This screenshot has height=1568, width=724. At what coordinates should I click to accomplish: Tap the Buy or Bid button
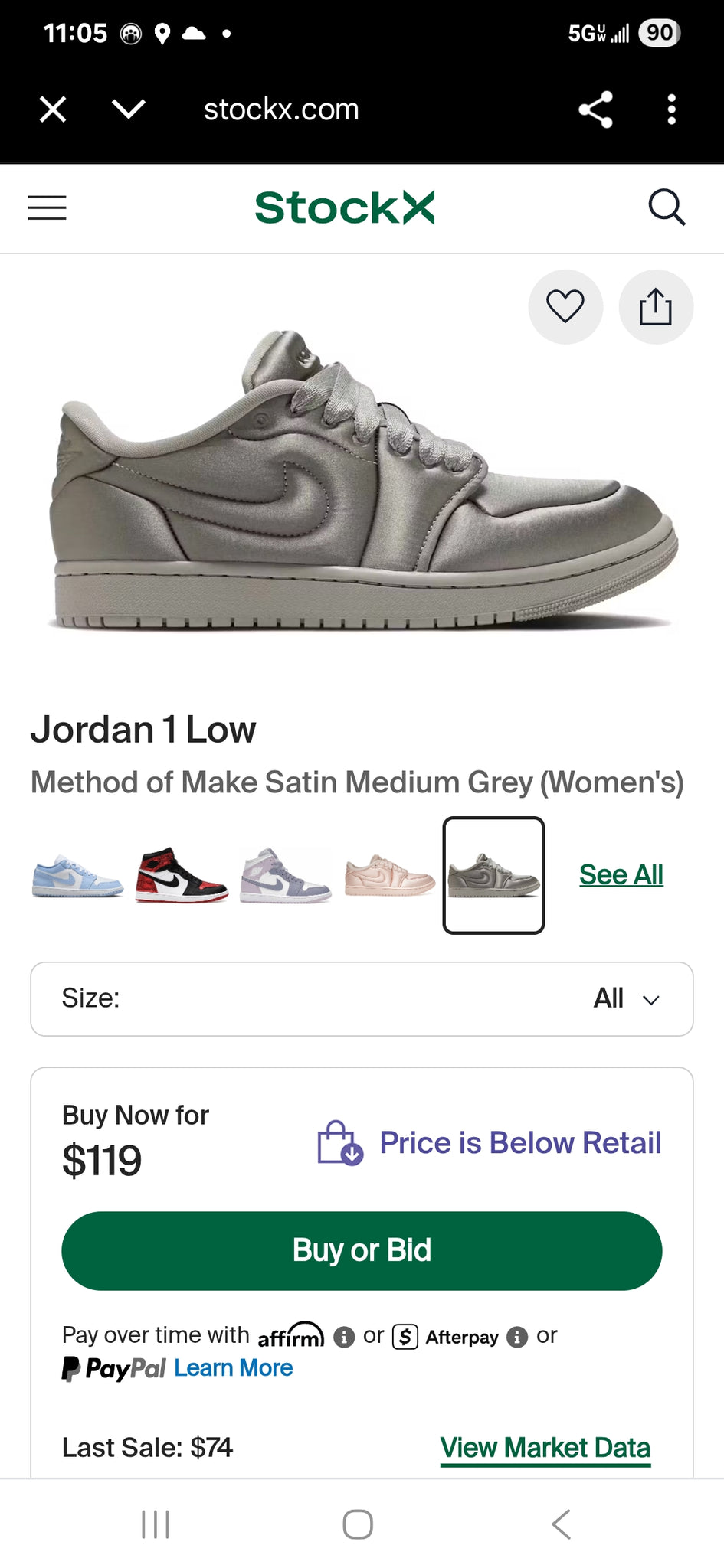pyautogui.click(x=362, y=1250)
